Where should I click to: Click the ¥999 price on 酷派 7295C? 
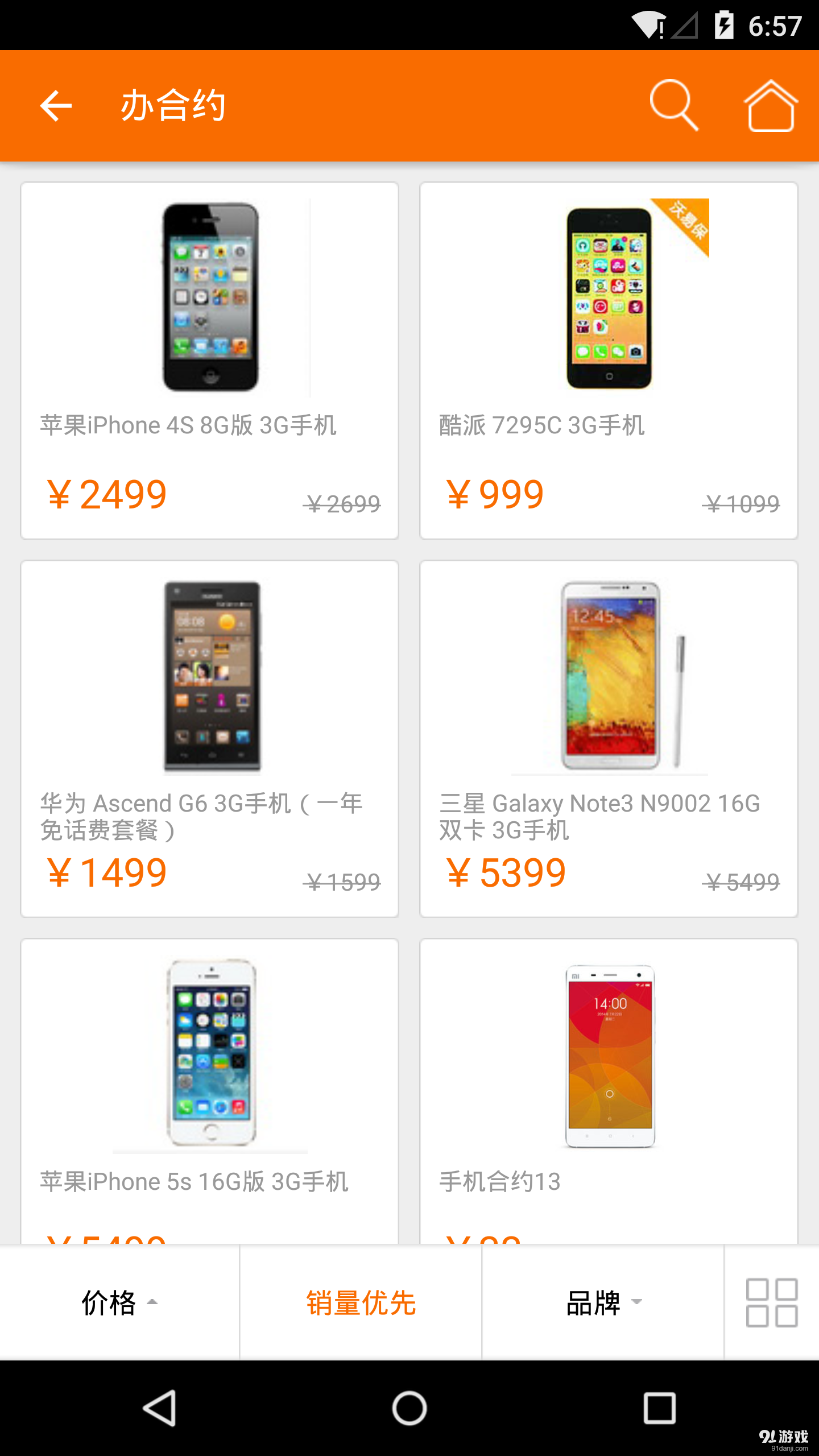pos(495,494)
